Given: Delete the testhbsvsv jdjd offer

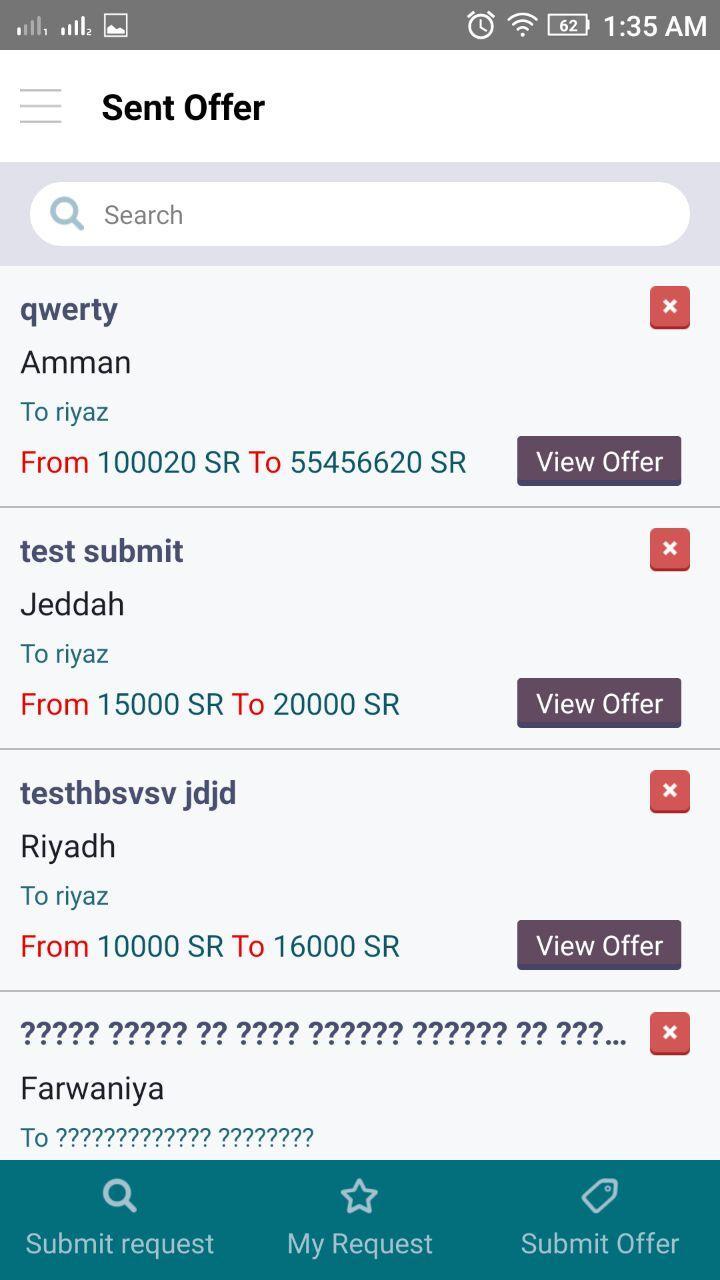Looking at the screenshot, I should (670, 791).
